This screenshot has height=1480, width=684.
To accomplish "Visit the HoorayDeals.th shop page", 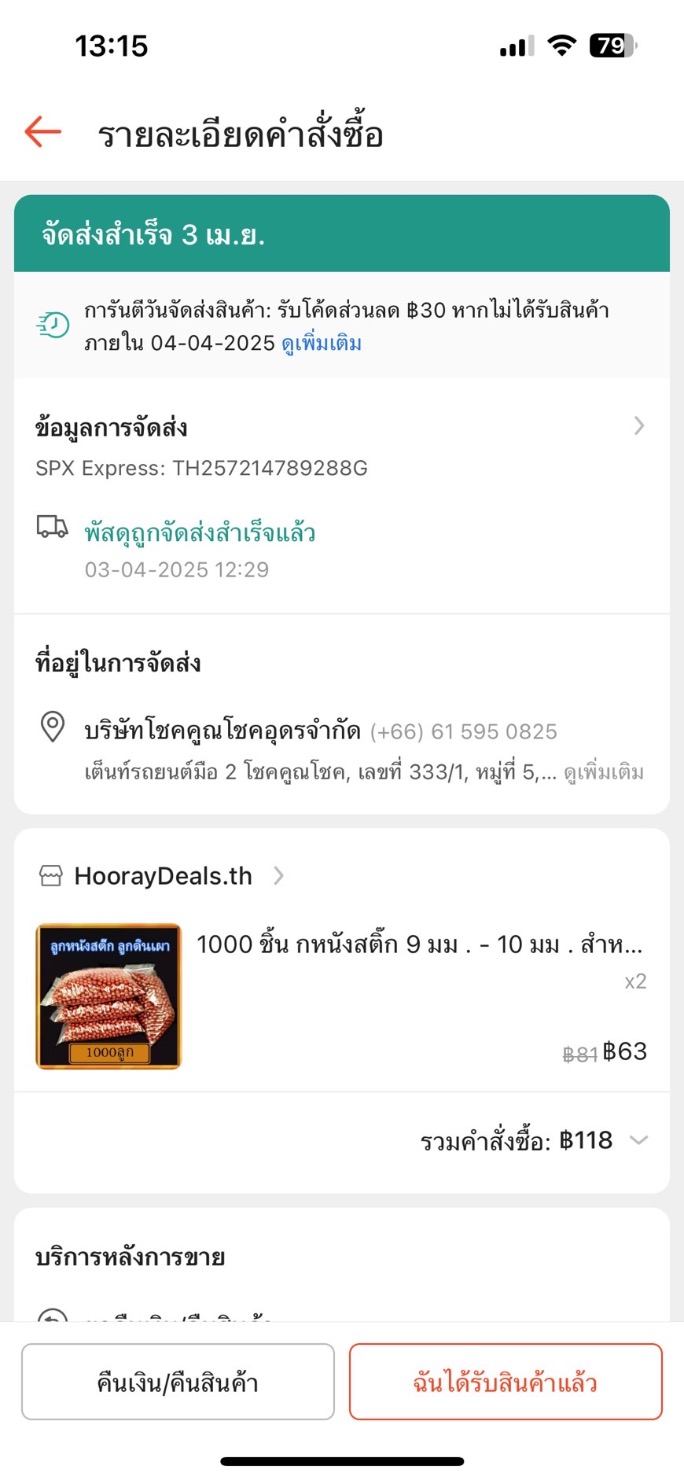I will click(x=164, y=877).
